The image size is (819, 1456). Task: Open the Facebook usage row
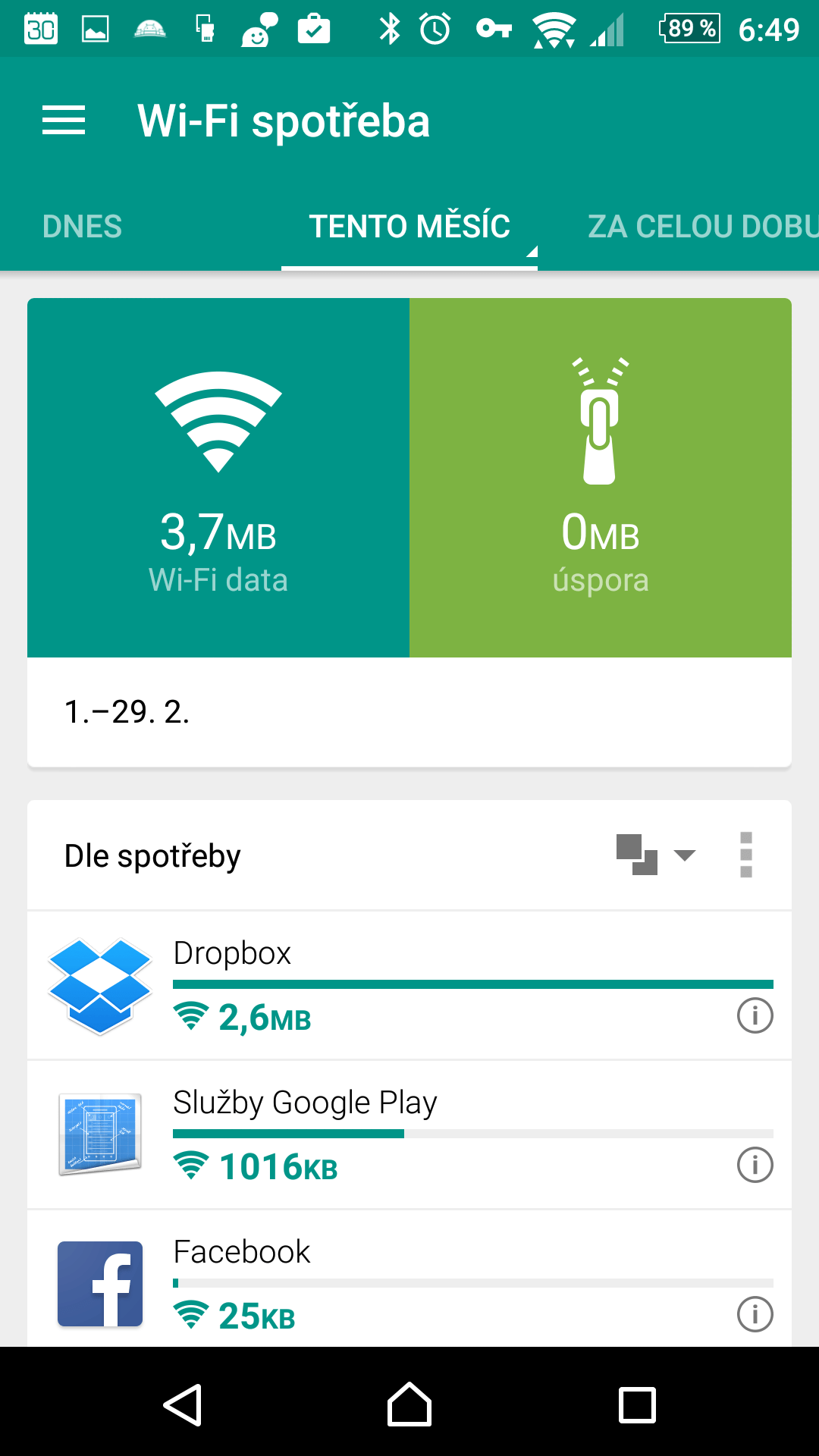[x=409, y=1279]
